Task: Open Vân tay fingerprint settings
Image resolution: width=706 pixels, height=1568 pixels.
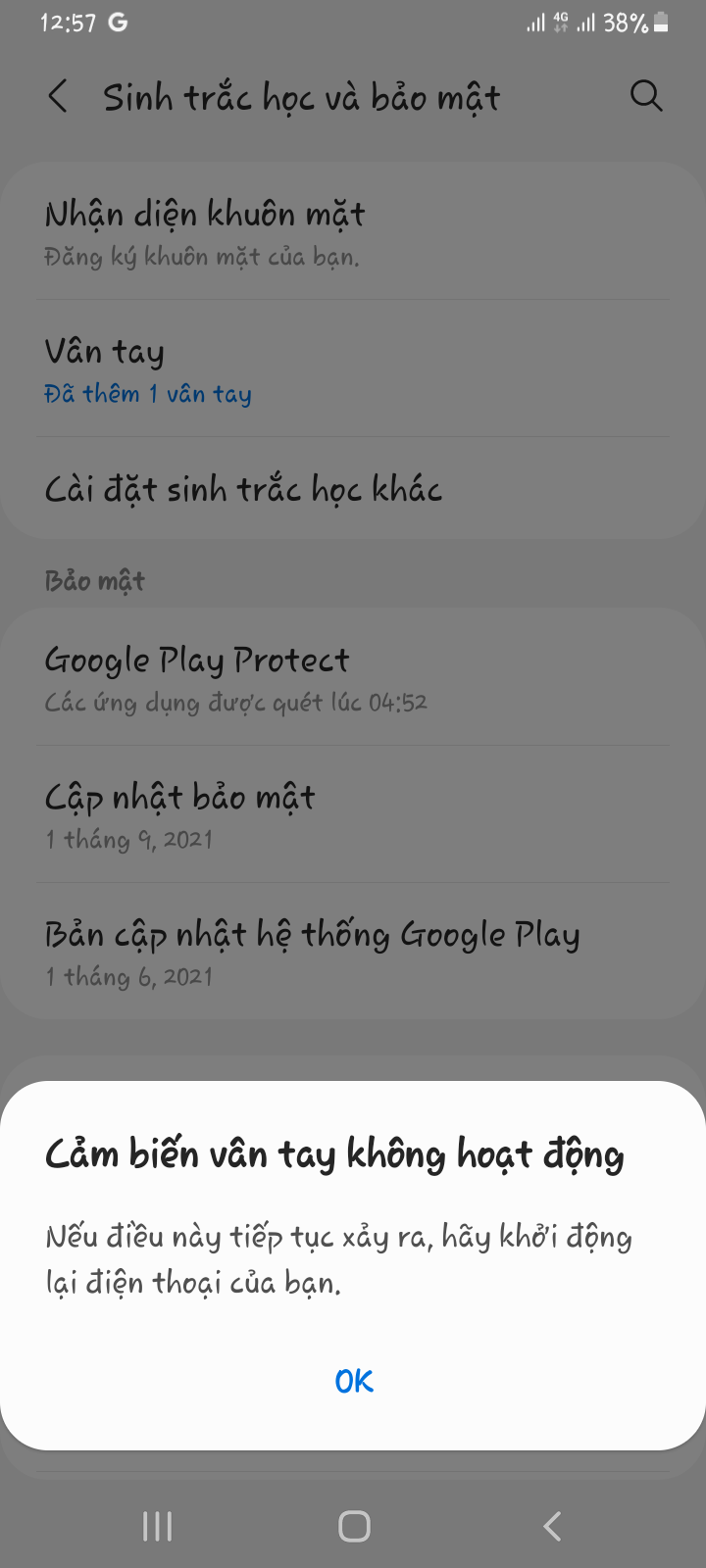Action: (x=353, y=369)
